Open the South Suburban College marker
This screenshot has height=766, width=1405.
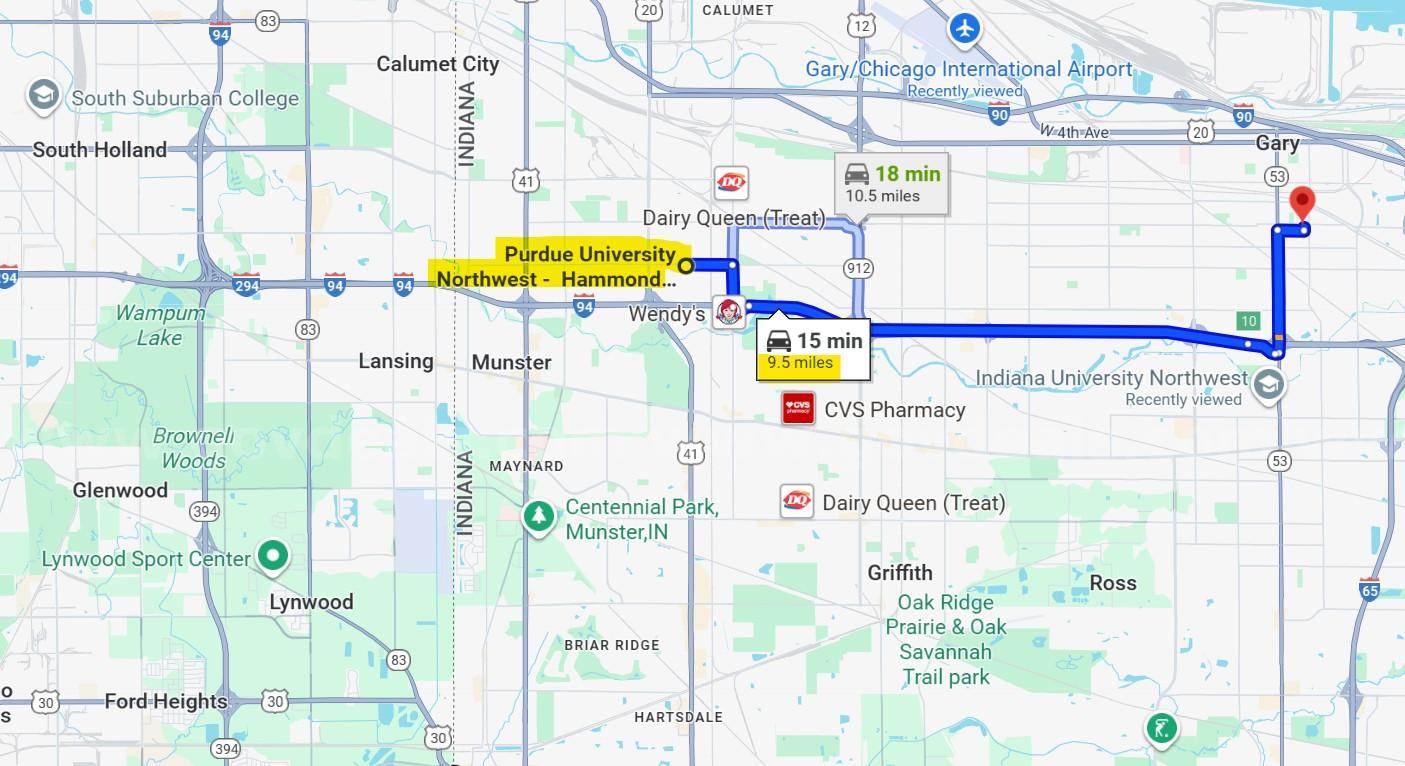pos(44,97)
